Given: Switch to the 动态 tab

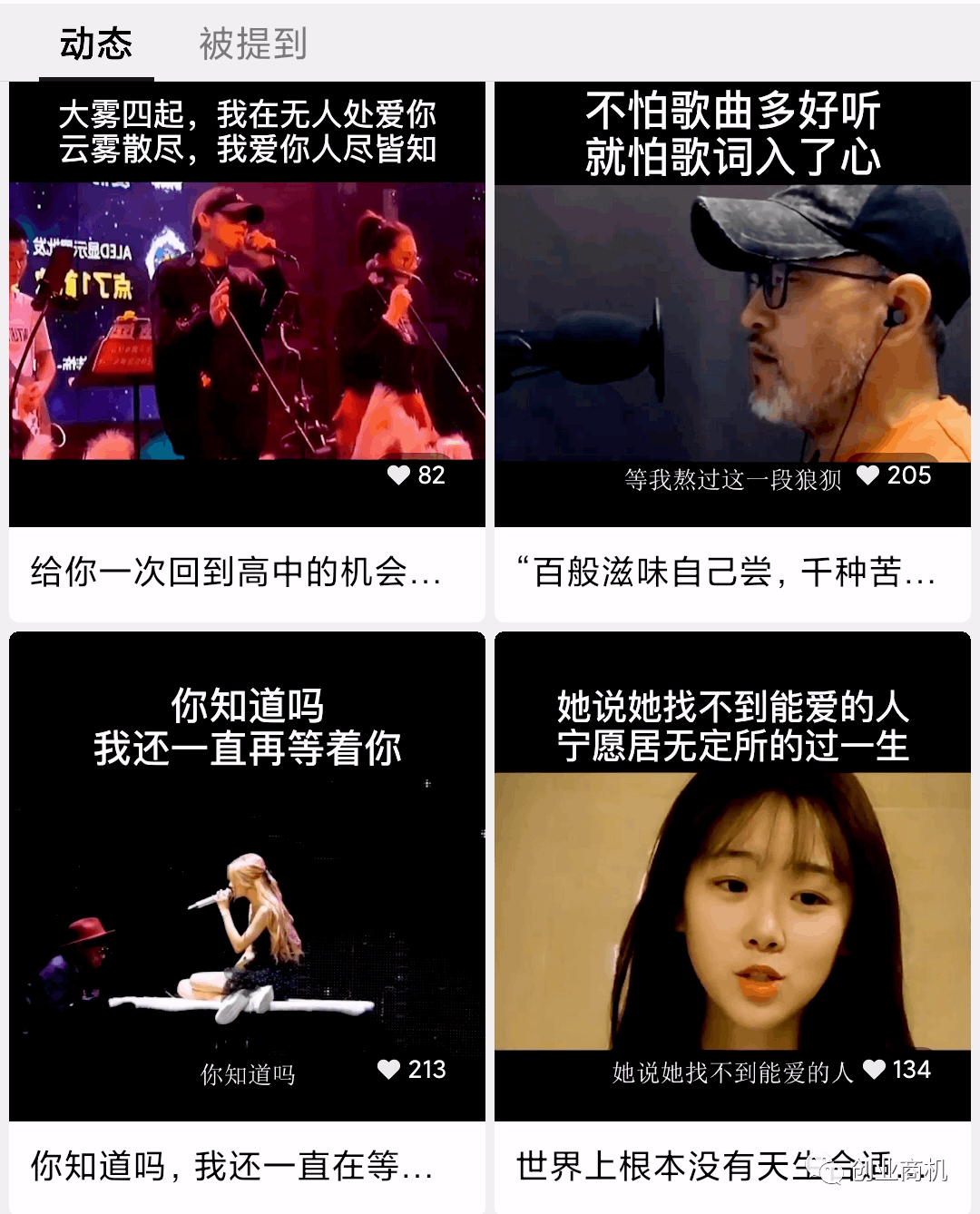Looking at the screenshot, I should pos(96,44).
